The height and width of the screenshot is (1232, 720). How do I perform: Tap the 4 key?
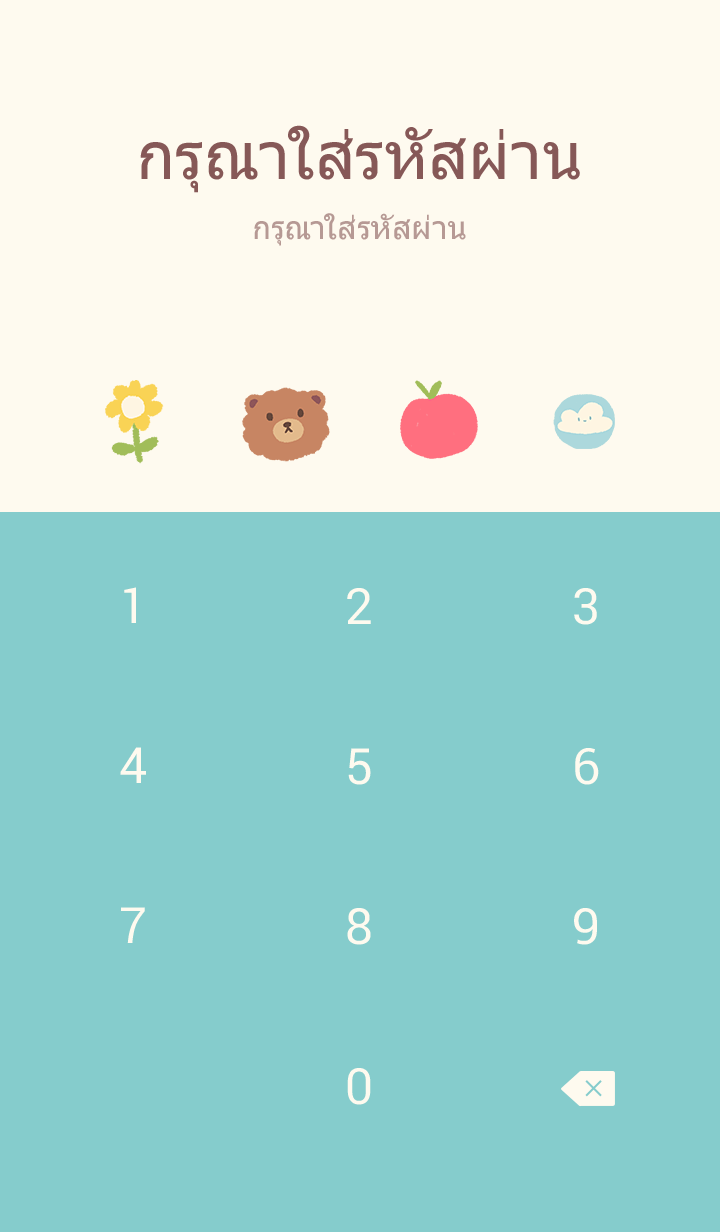[x=132, y=767]
